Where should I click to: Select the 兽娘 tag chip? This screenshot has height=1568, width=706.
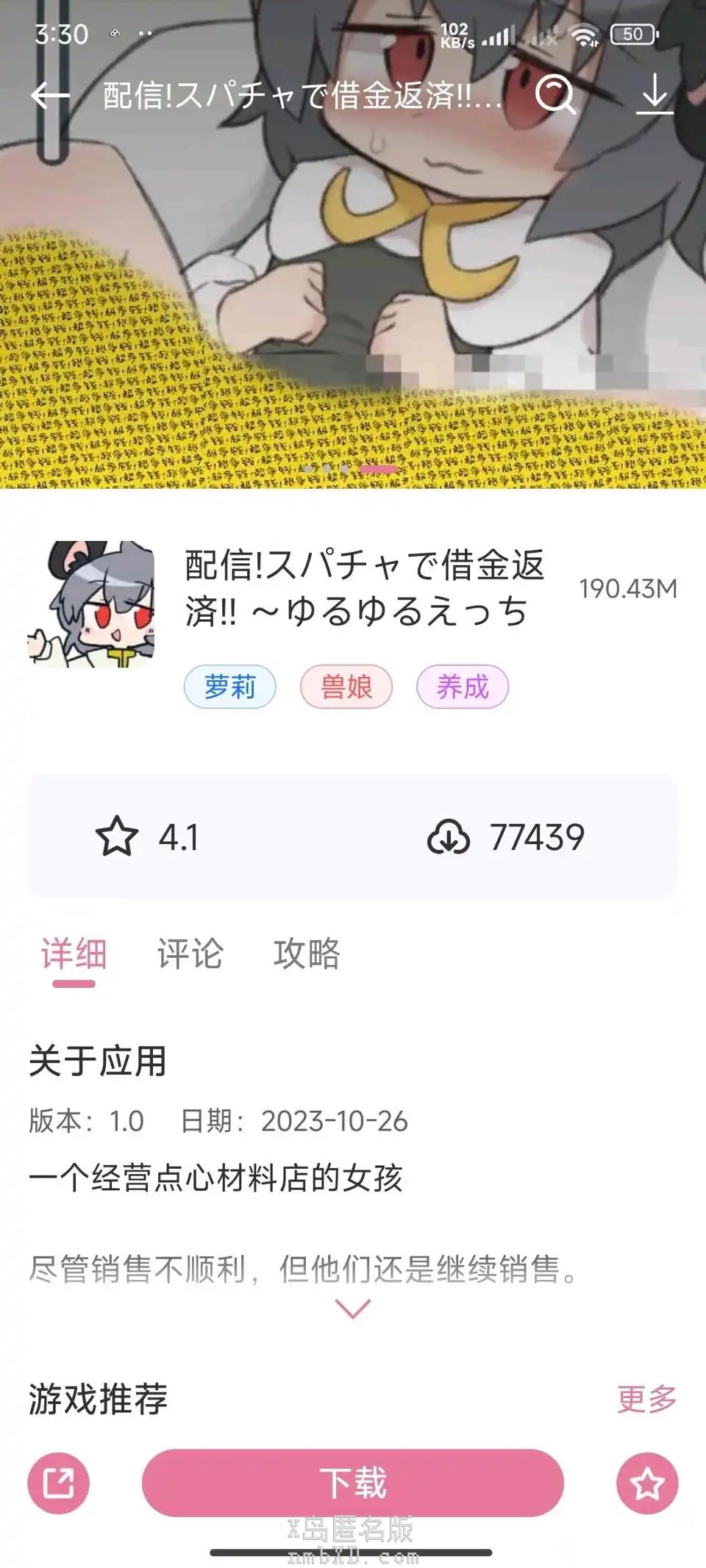pyautogui.click(x=346, y=687)
